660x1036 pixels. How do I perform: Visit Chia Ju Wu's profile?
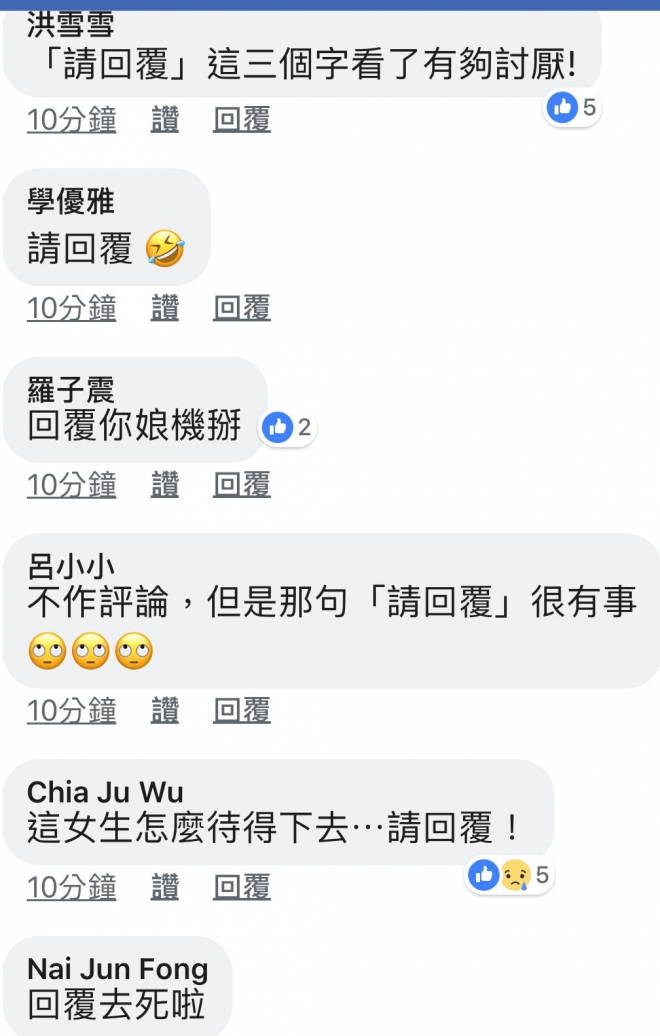click(x=105, y=792)
